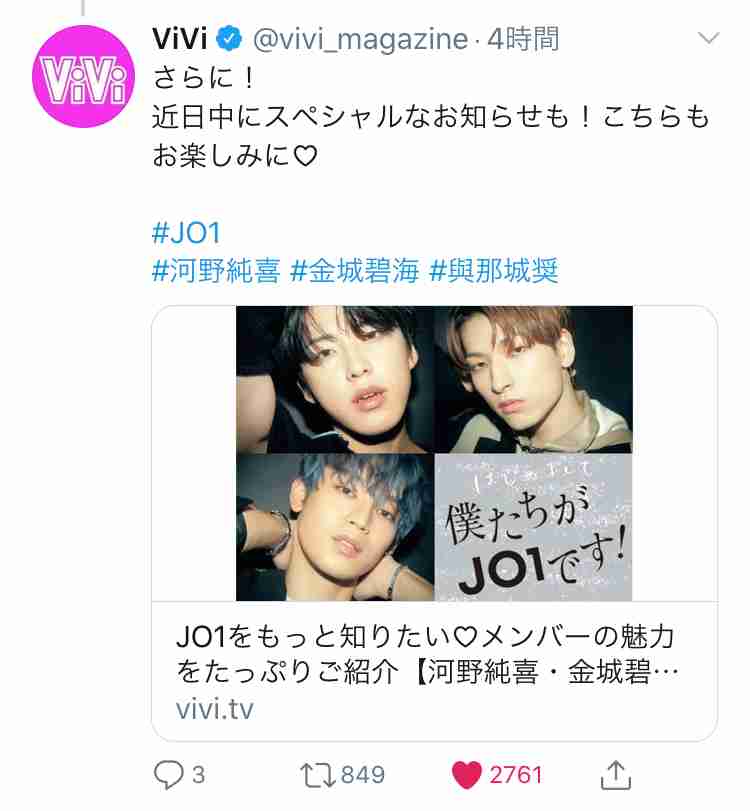Open the vivi.tv JO1 article card
The width and height of the screenshot is (750, 811).
434,521
